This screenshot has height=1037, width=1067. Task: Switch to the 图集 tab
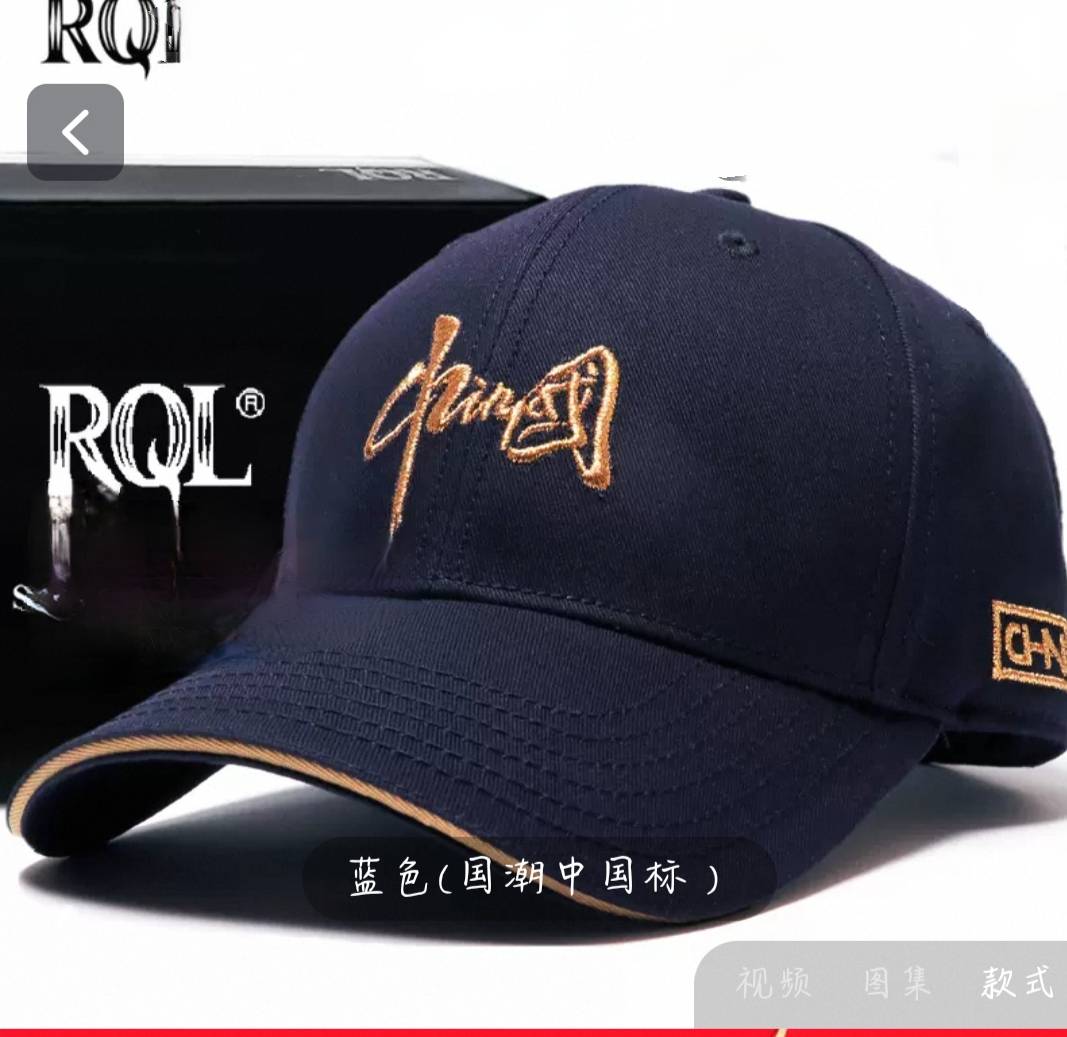click(x=897, y=982)
